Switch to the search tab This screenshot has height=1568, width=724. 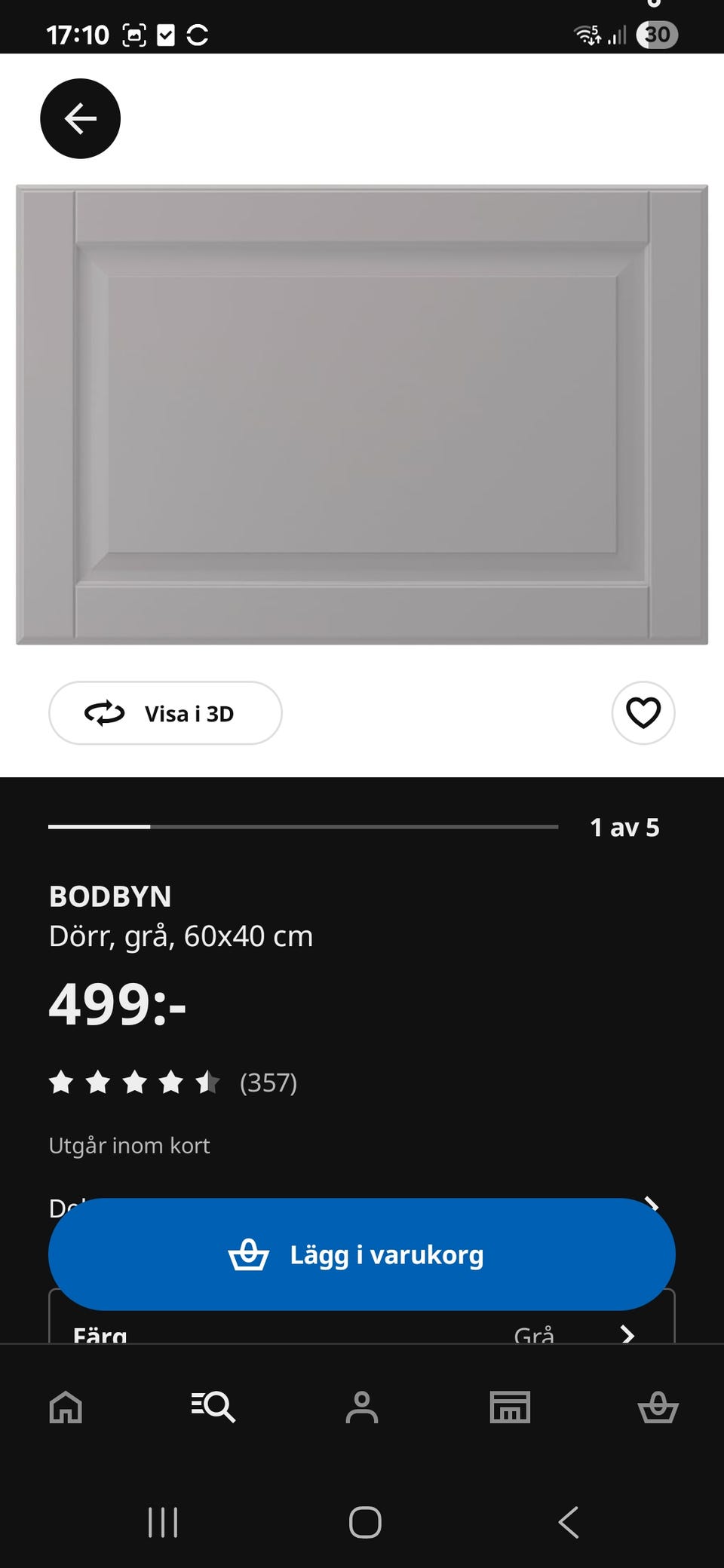213,1407
